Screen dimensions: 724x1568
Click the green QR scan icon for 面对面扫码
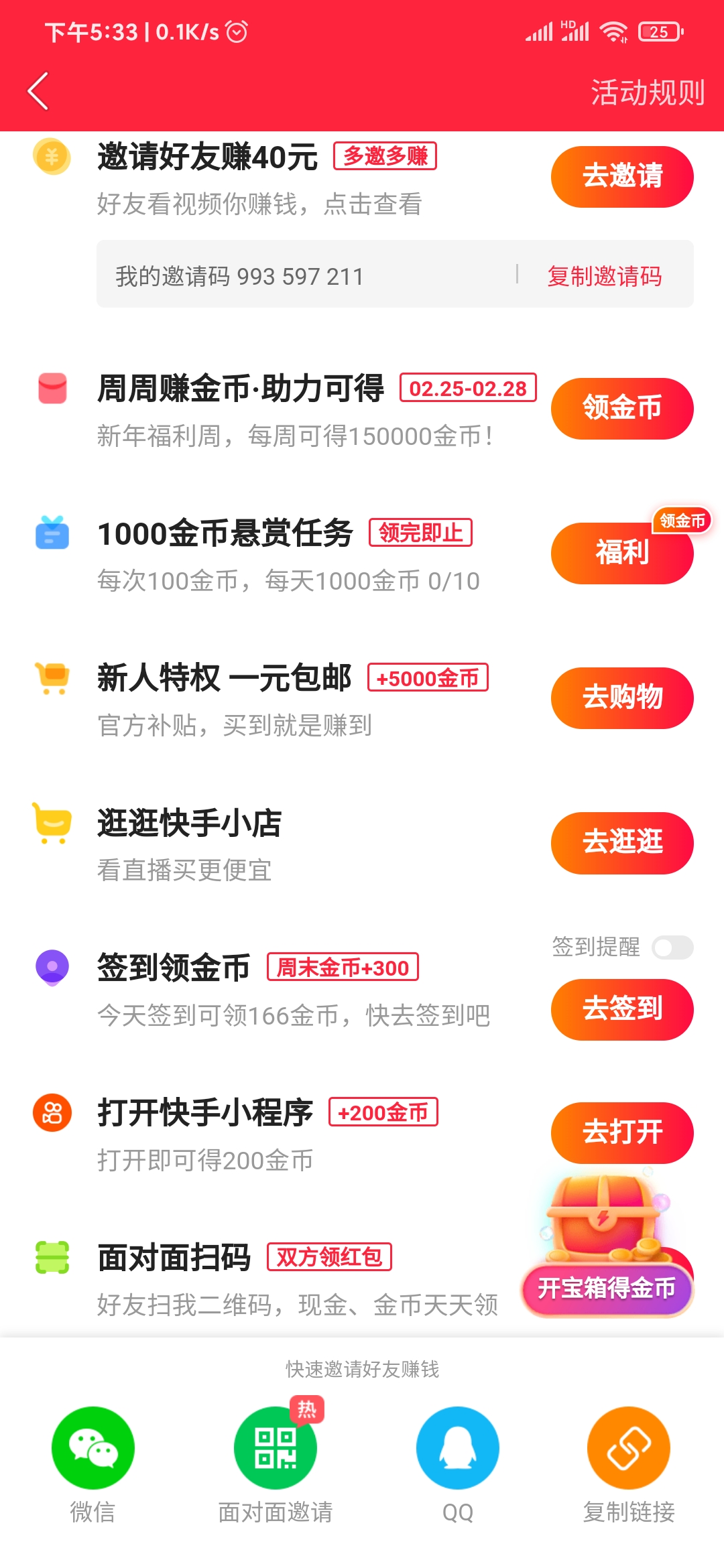pyautogui.click(x=52, y=1256)
